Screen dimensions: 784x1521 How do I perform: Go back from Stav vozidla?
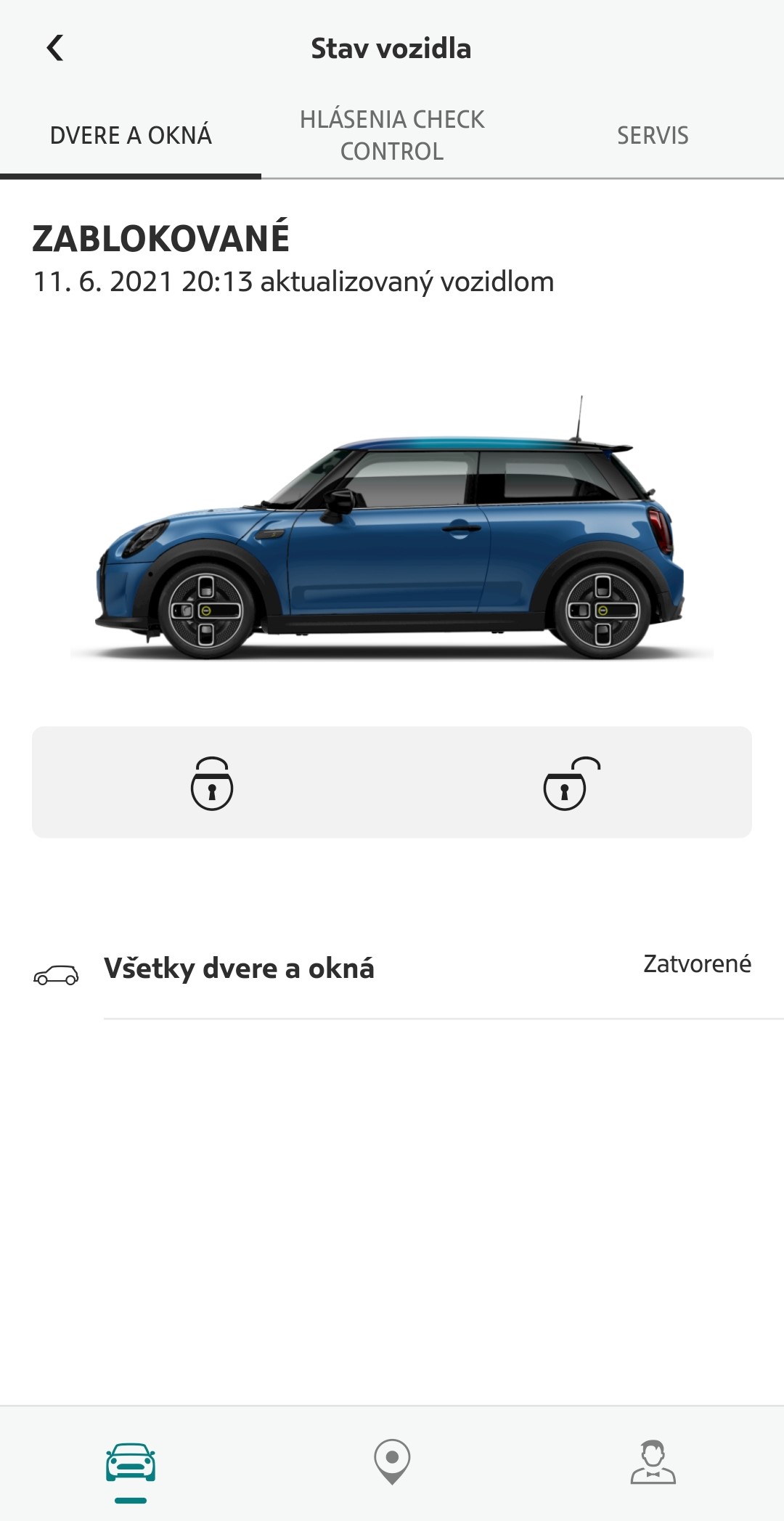pyautogui.click(x=55, y=48)
